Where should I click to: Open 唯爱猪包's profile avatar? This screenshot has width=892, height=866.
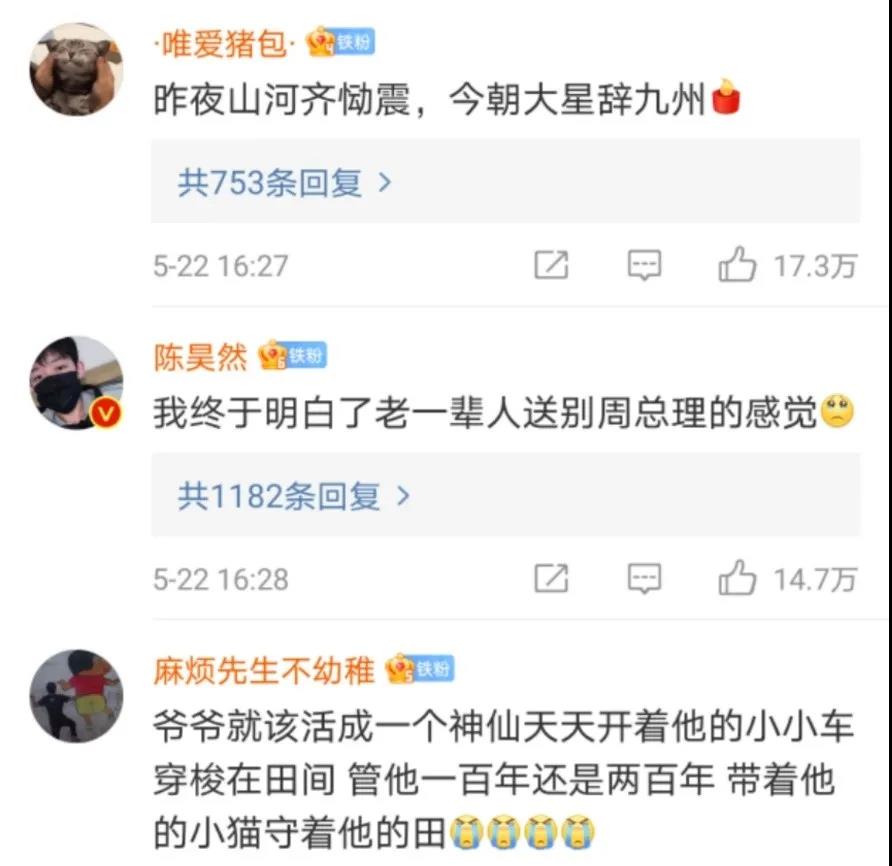click(x=77, y=69)
